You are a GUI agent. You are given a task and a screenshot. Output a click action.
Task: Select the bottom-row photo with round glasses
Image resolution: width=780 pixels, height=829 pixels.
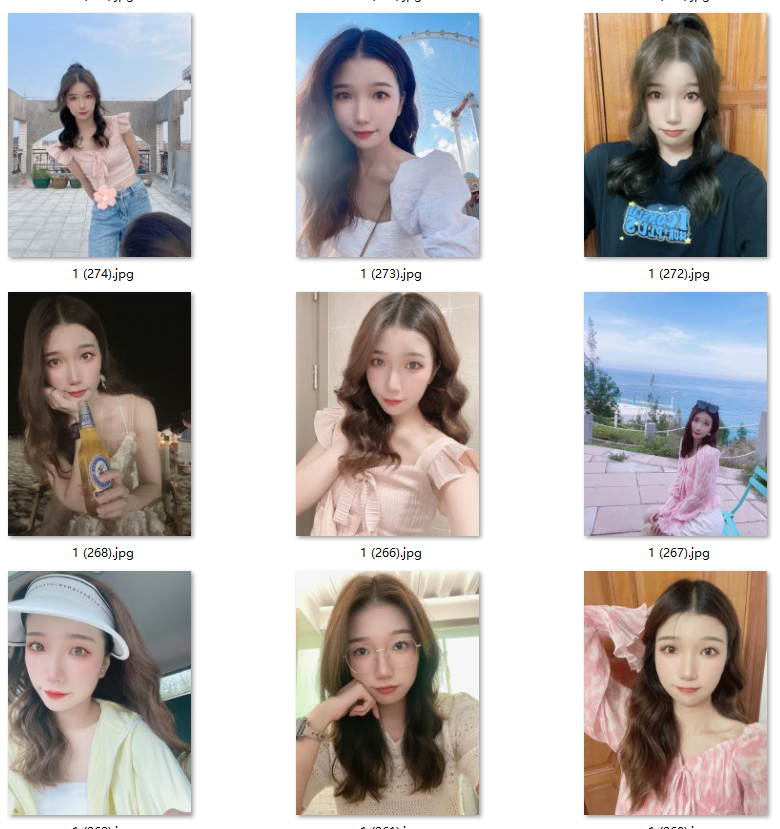pos(388,692)
